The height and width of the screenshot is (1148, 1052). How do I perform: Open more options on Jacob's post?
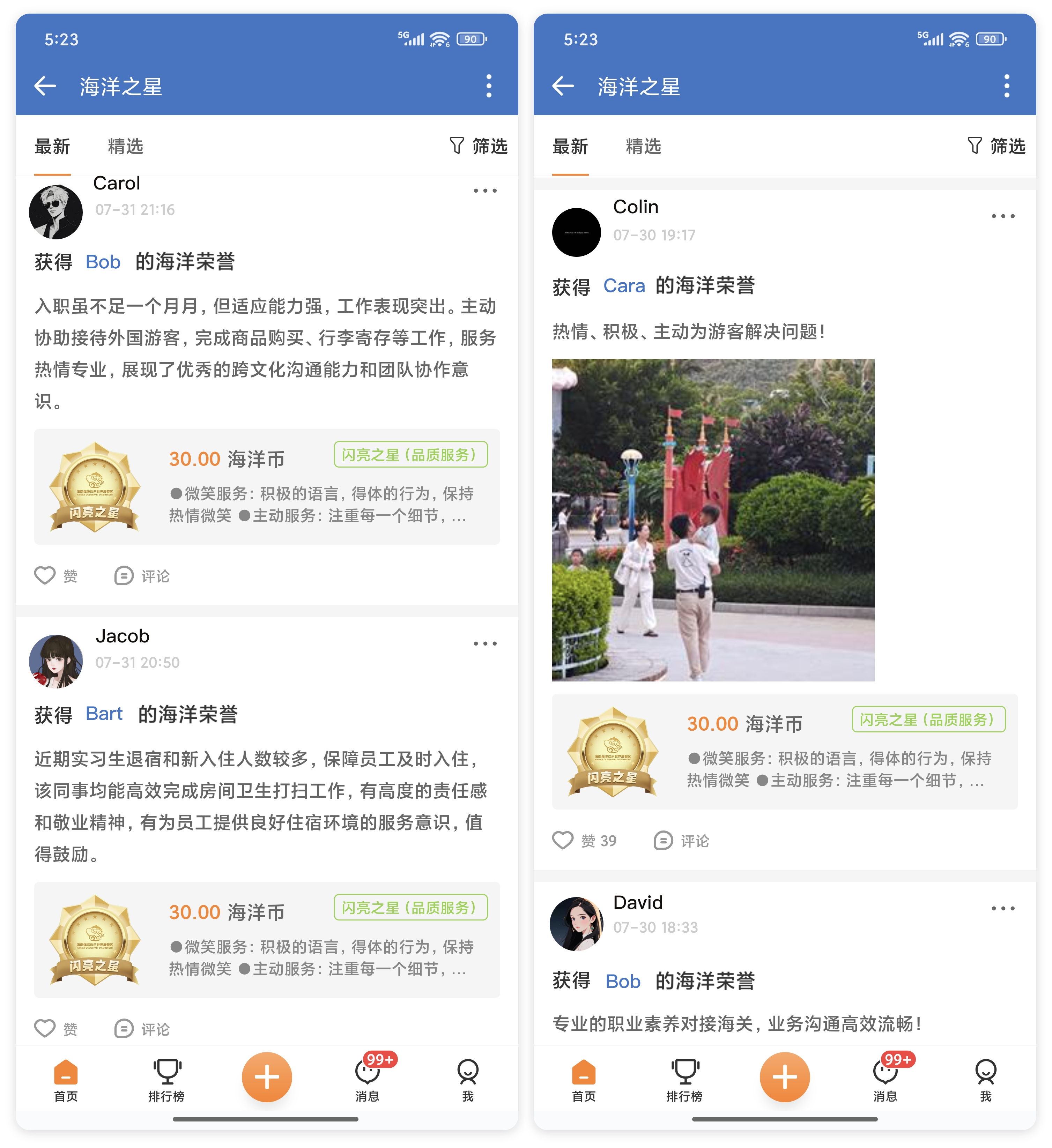click(x=485, y=643)
